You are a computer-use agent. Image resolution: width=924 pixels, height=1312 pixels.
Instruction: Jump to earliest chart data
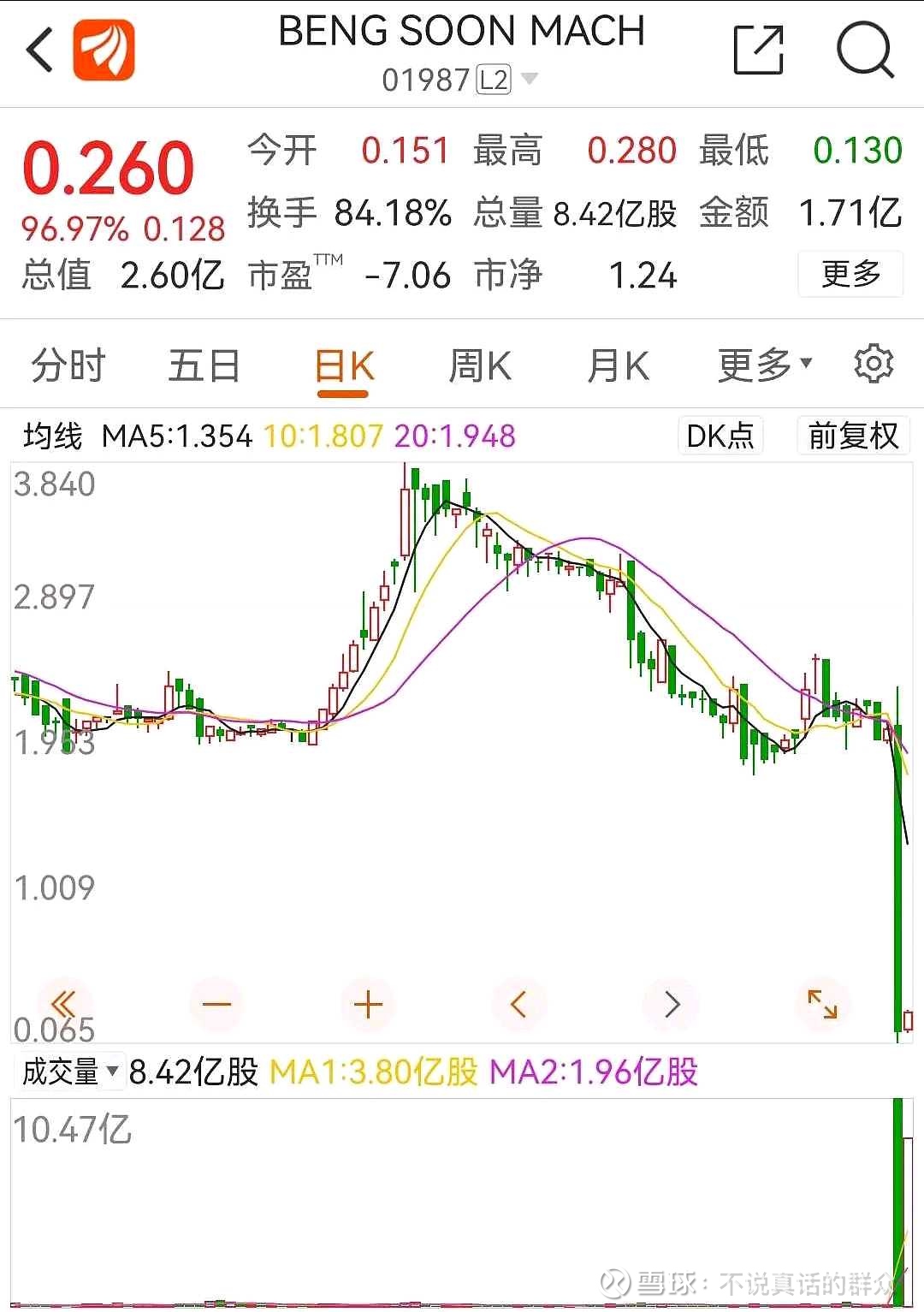[x=63, y=1003]
